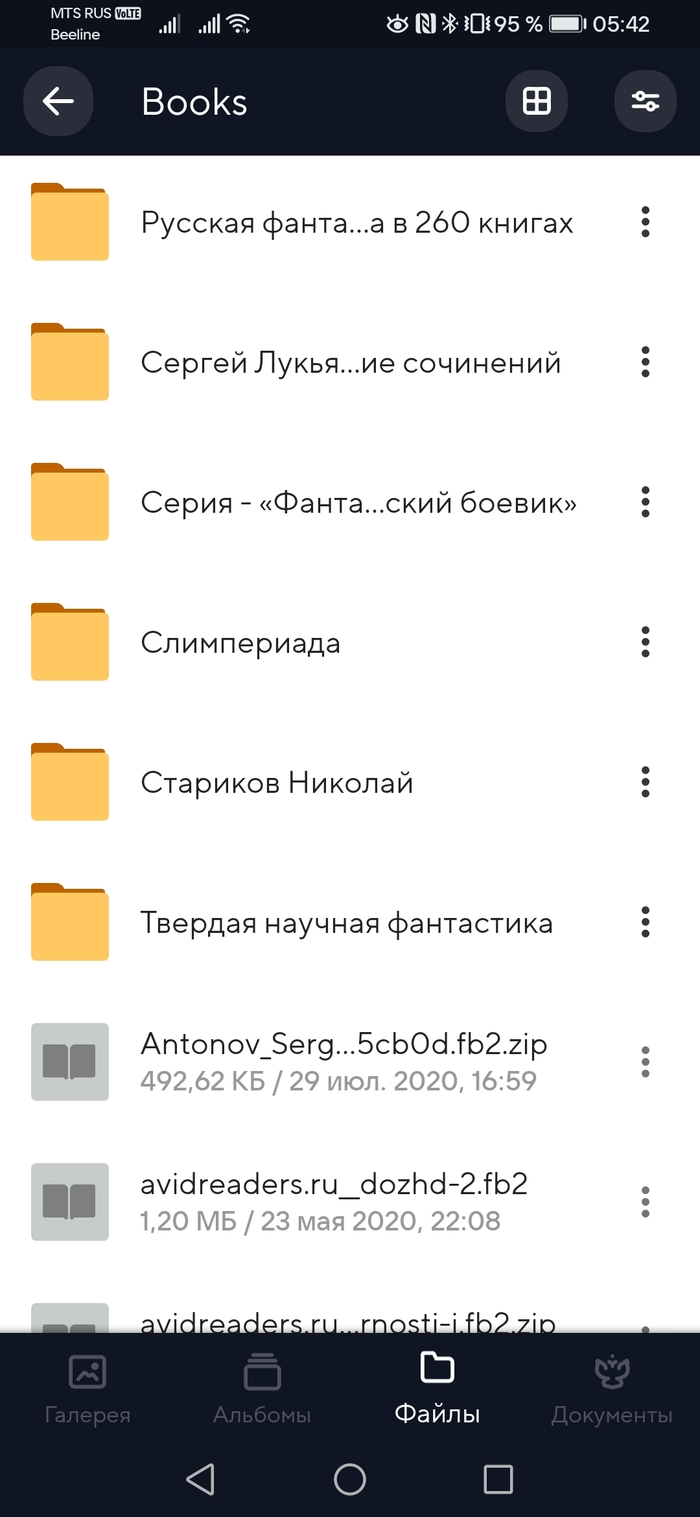Go back from the Books folder
This screenshot has height=1517, width=700.
tap(58, 101)
